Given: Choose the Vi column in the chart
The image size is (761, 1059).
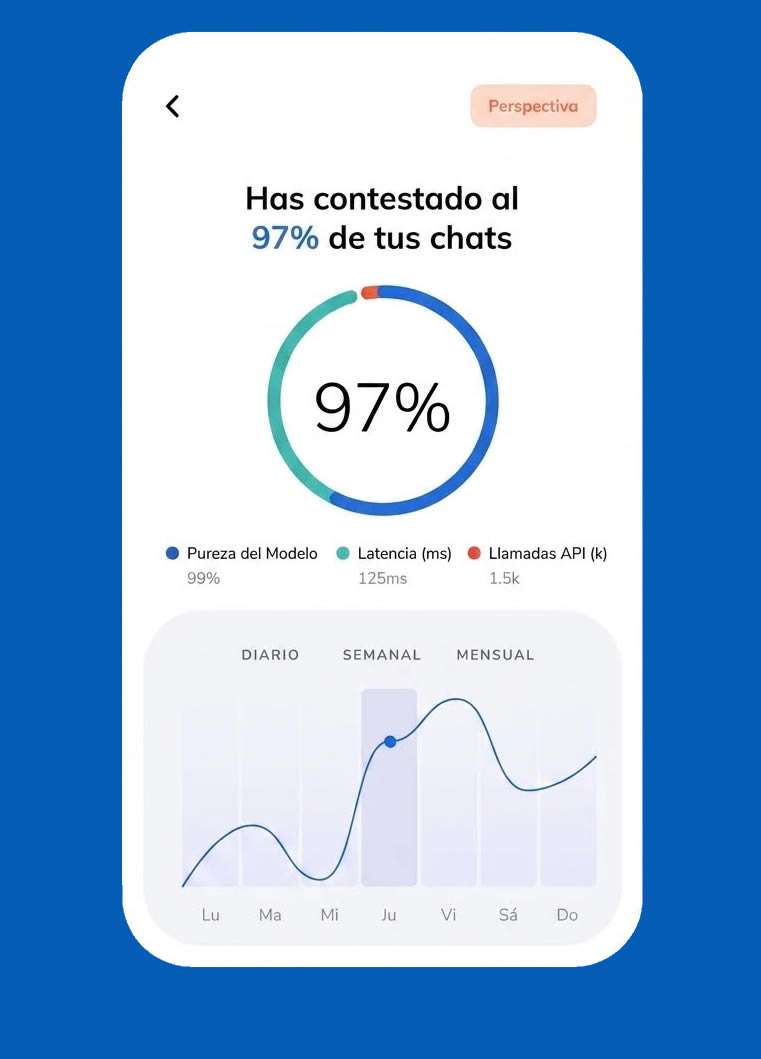Looking at the screenshot, I should (x=449, y=787).
